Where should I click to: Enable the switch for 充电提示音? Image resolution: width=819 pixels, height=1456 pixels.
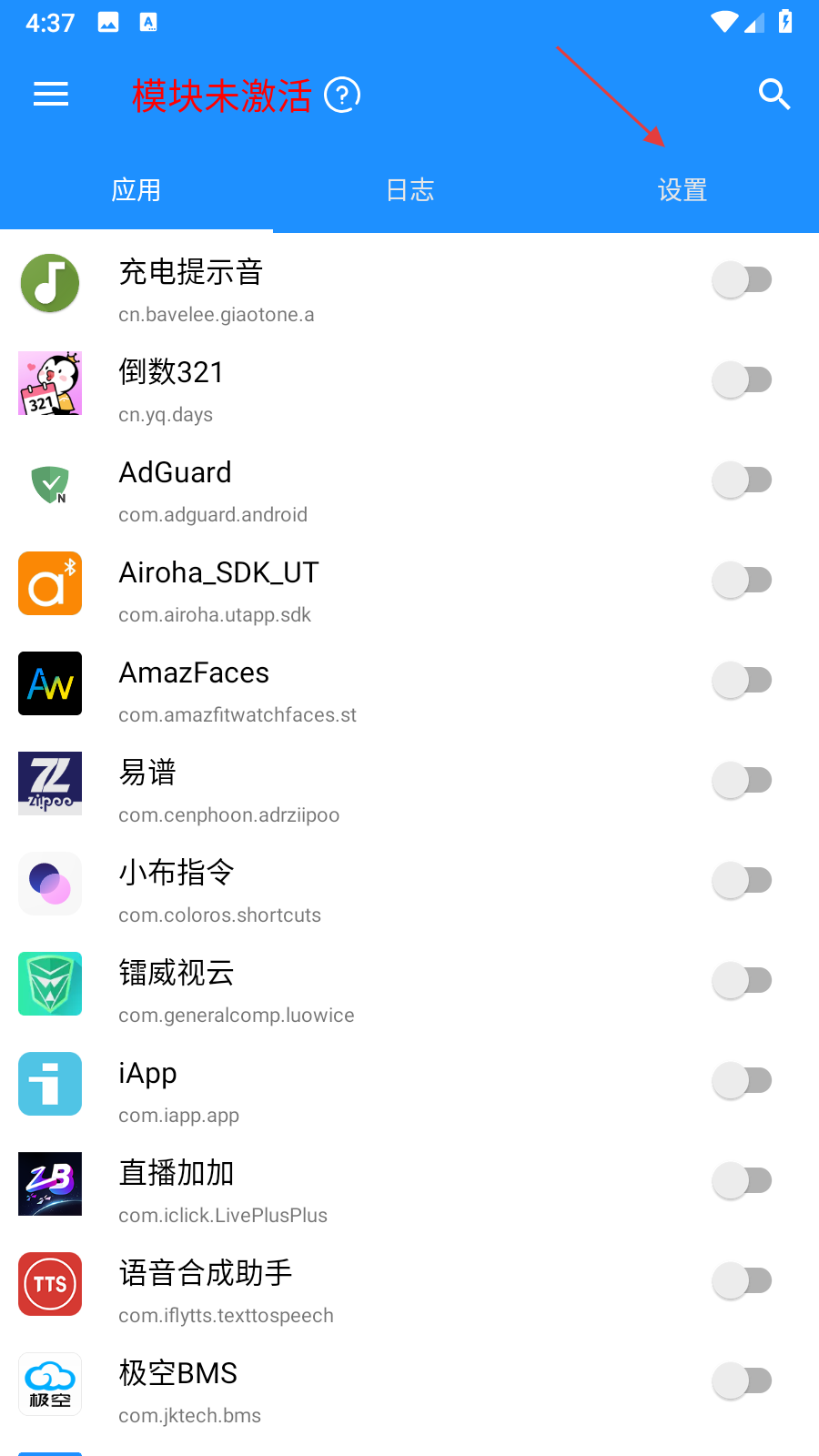coord(742,279)
